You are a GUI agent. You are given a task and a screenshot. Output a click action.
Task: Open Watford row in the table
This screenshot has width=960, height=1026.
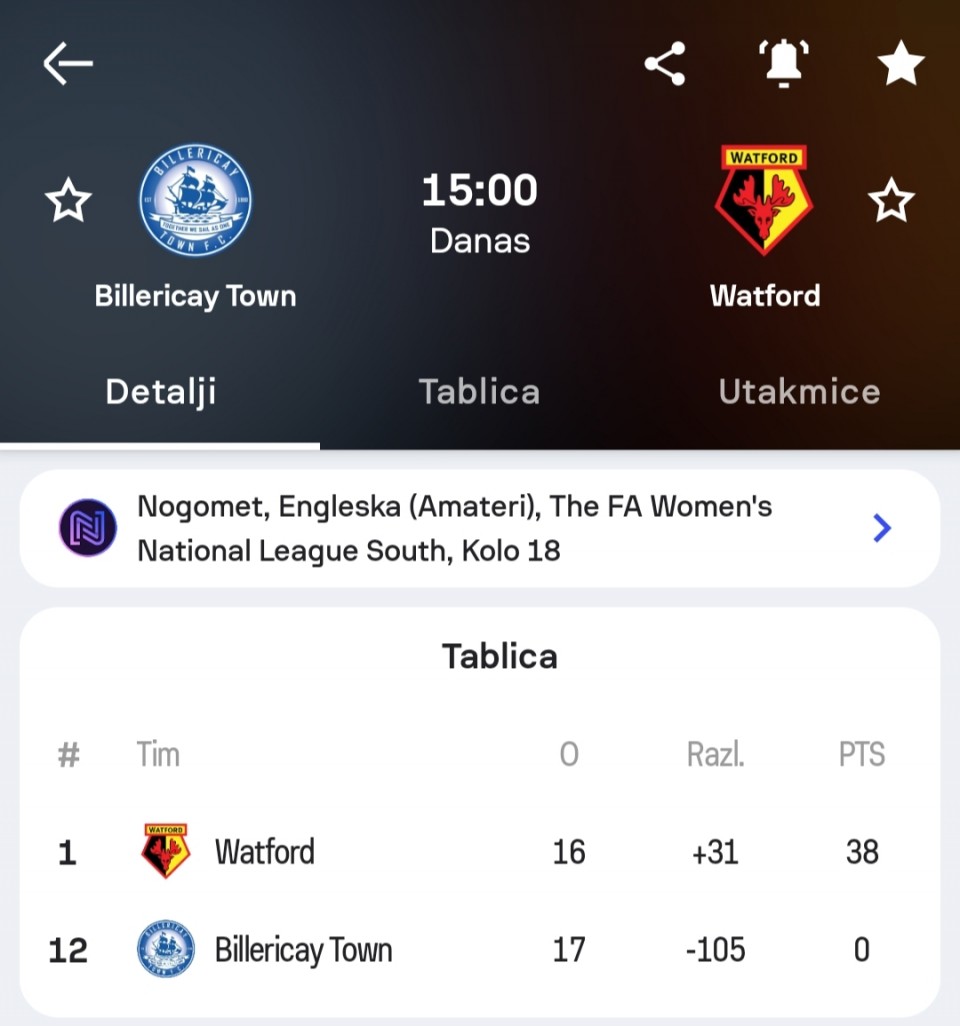click(x=480, y=852)
